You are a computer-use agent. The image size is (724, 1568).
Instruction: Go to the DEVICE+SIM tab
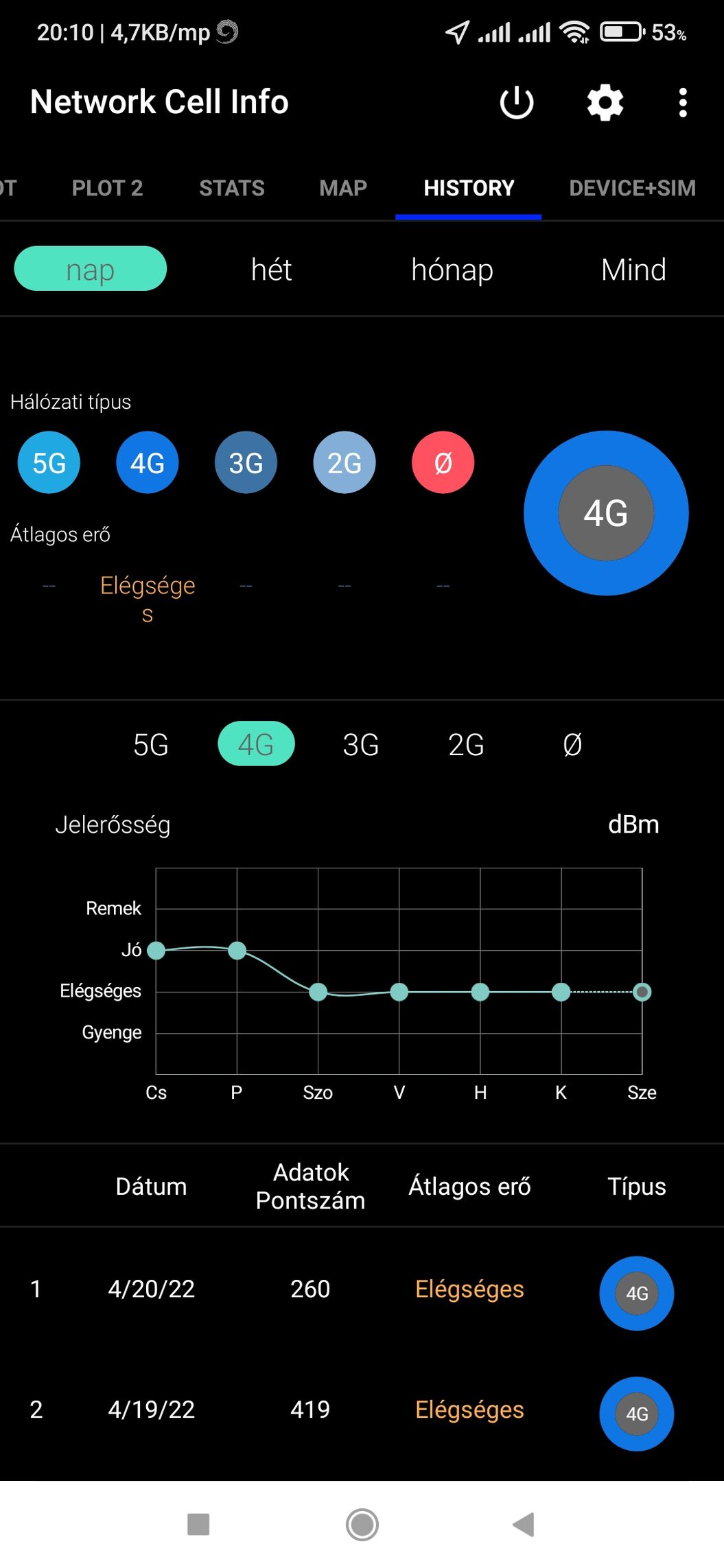point(632,188)
